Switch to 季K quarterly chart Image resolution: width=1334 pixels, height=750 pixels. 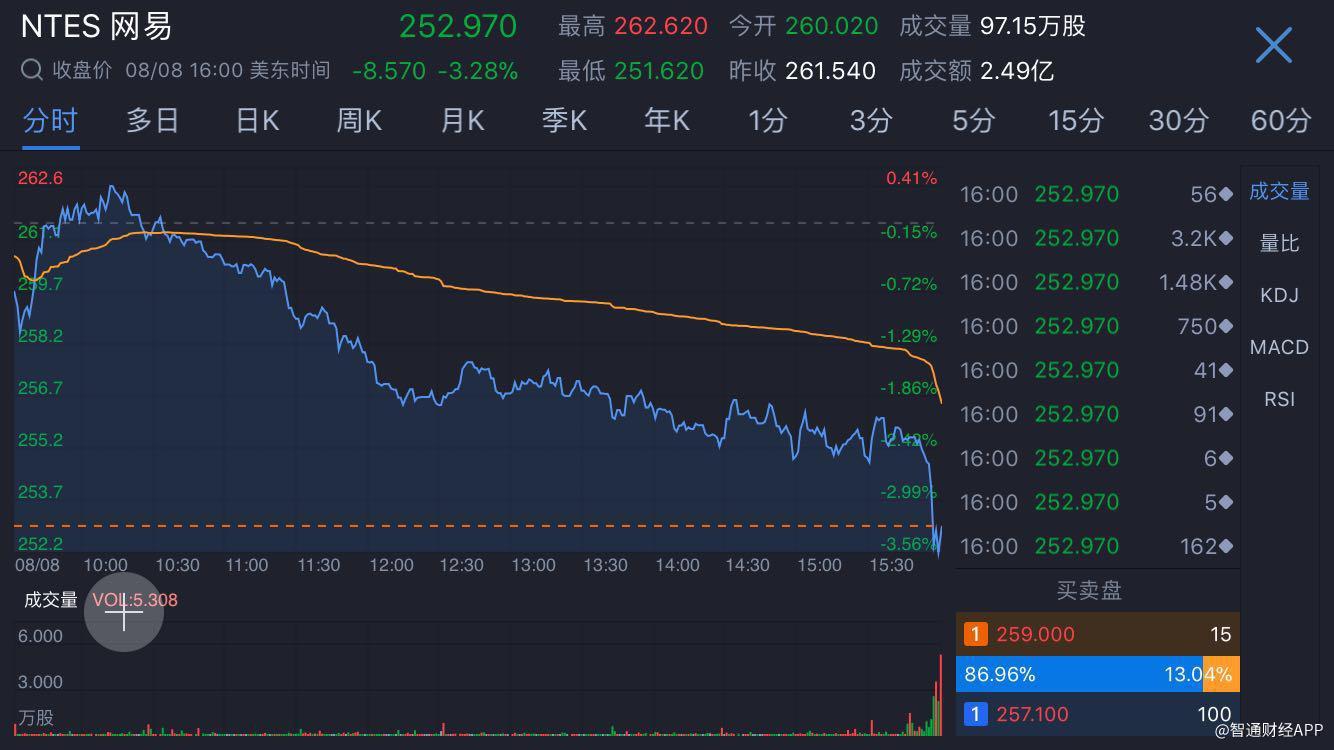click(564, 121)
